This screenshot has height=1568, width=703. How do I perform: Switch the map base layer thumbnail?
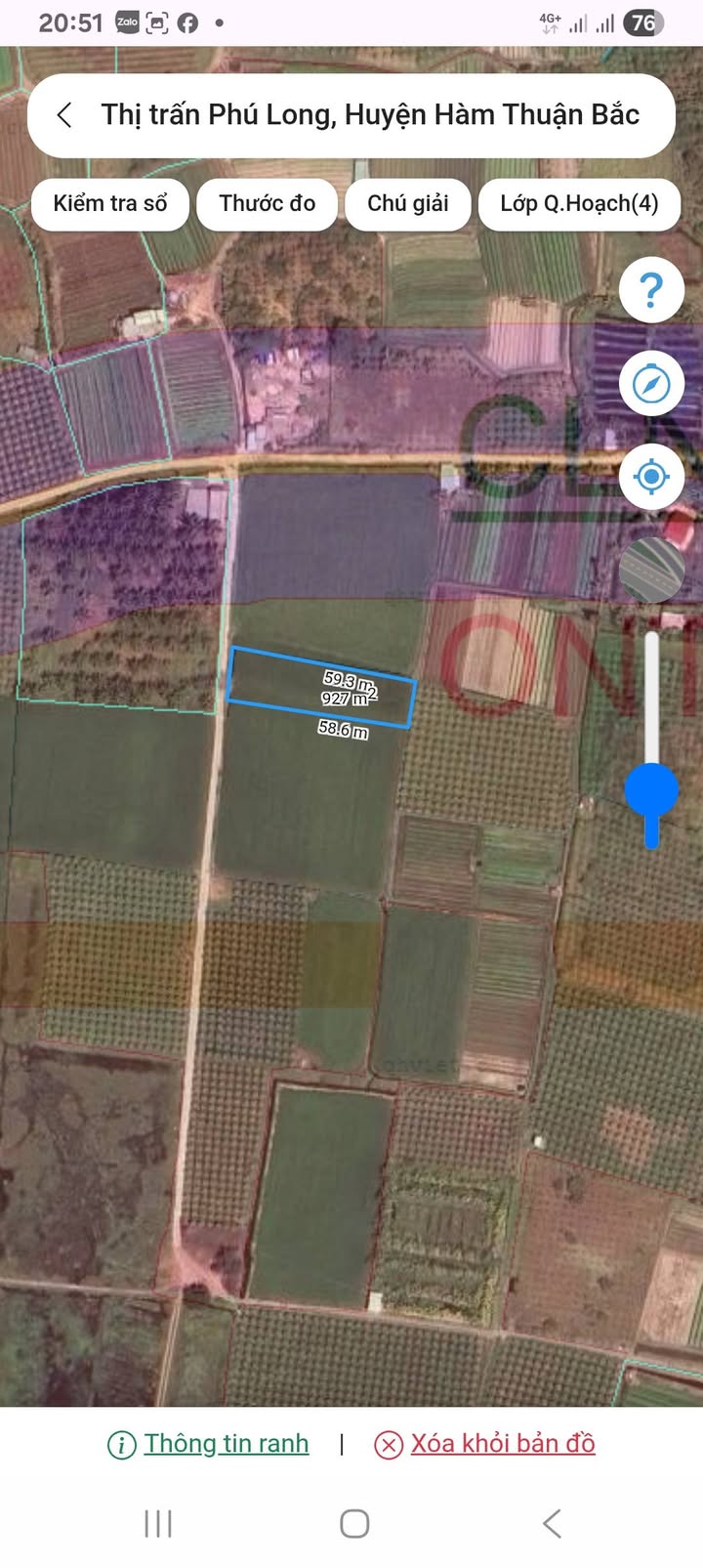(x=651, y=570)
